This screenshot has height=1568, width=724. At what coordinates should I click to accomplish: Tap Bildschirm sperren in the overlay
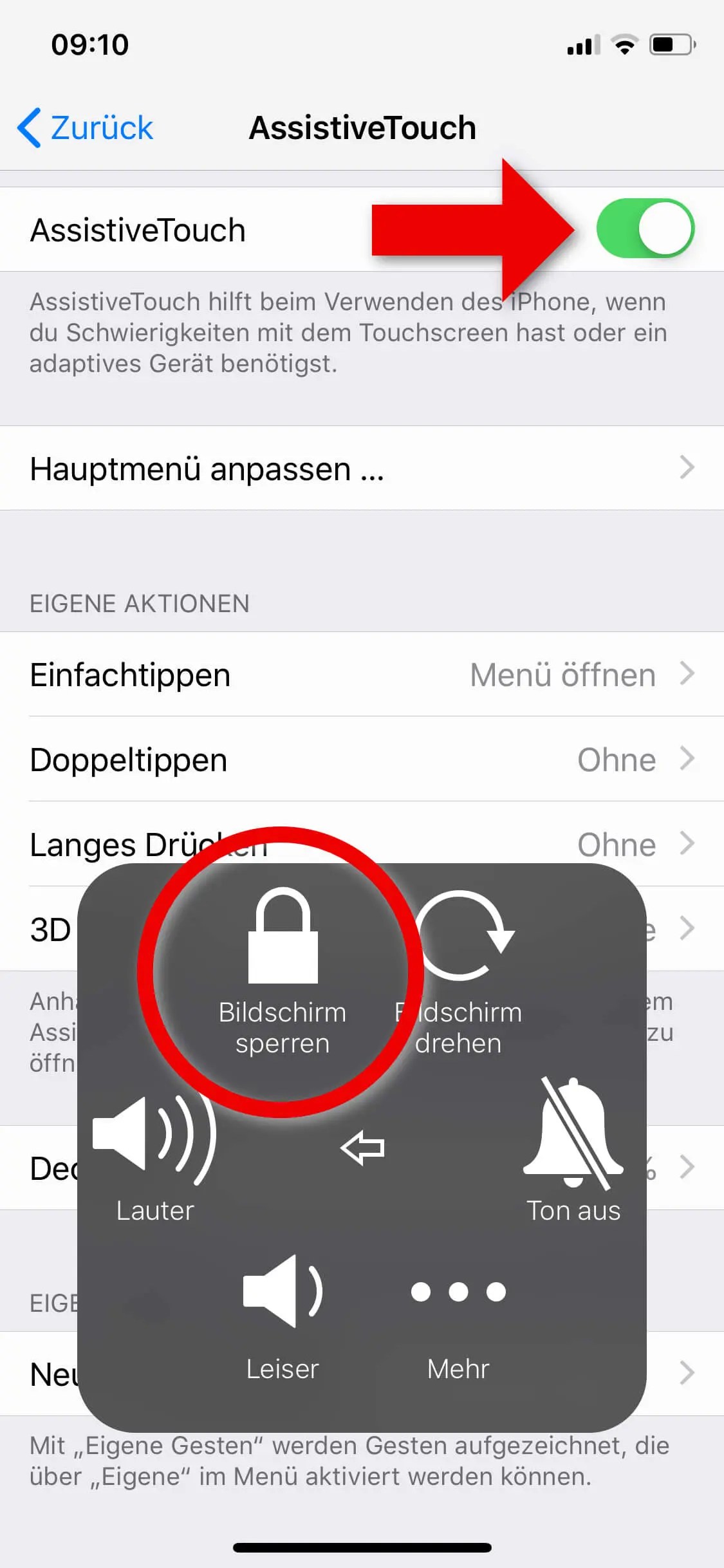(283, 972)
